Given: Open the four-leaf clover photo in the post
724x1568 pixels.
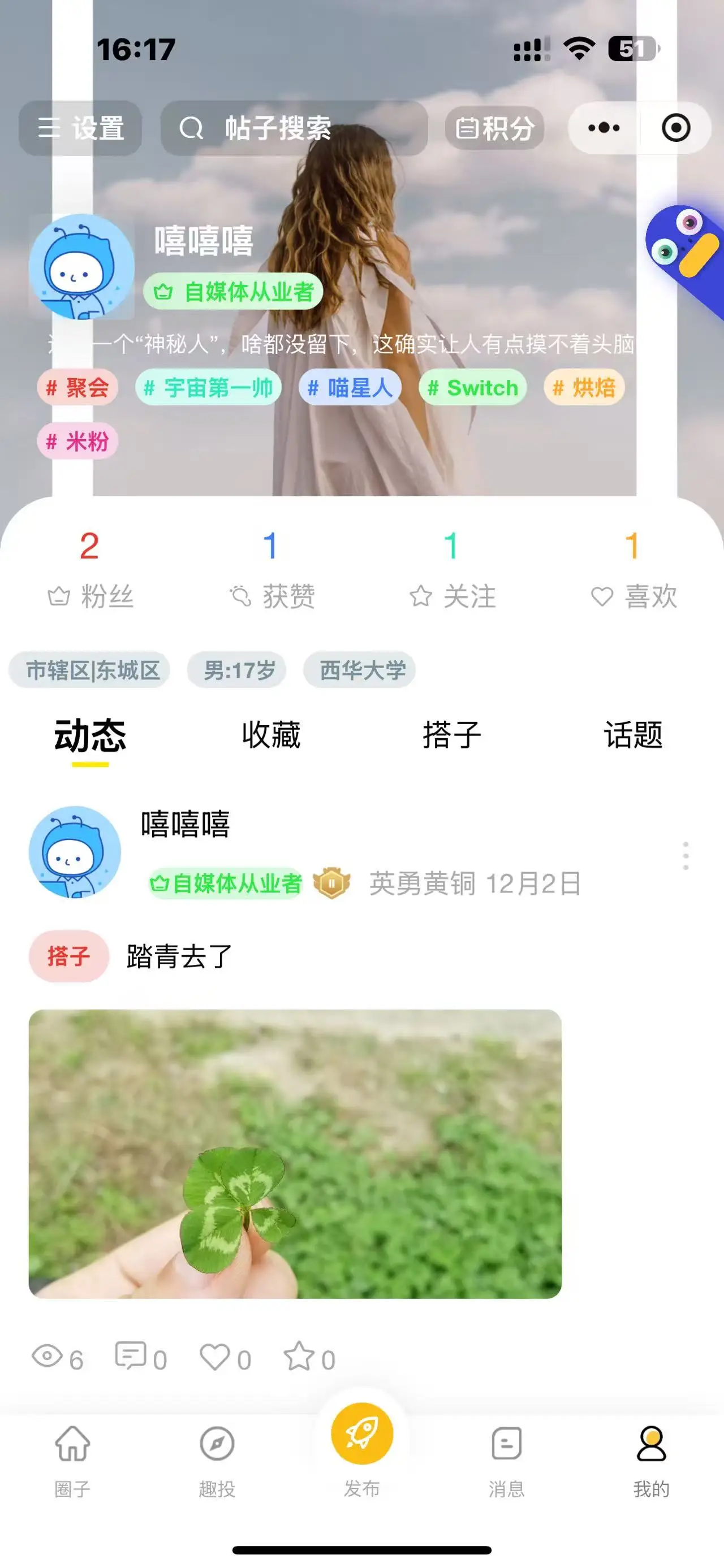Looking at the screenshot, I should 295,1154.
